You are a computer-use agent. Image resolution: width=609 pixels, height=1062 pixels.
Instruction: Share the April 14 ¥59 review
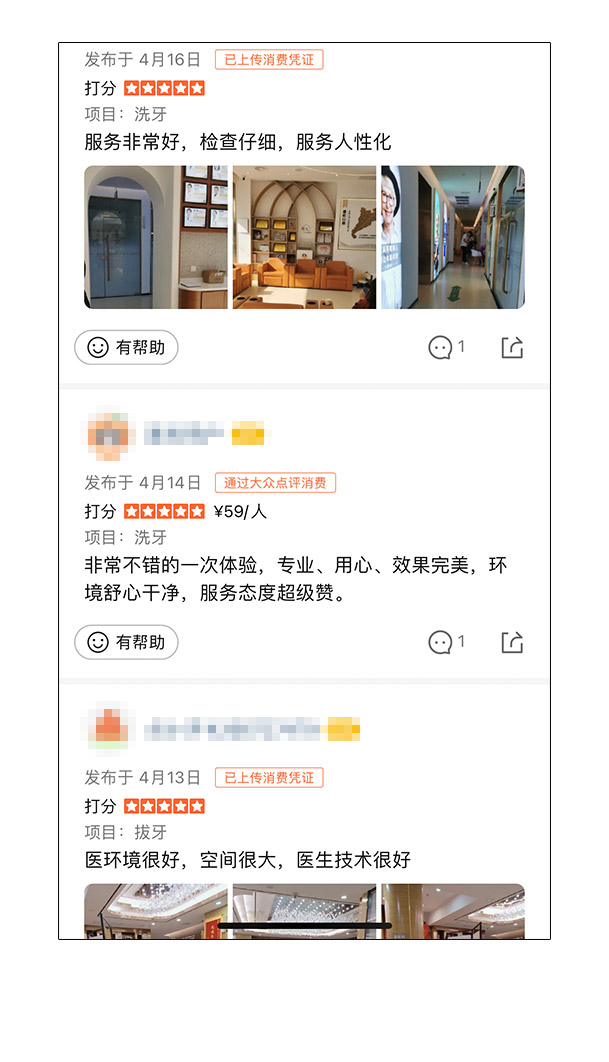pos(512,642)
